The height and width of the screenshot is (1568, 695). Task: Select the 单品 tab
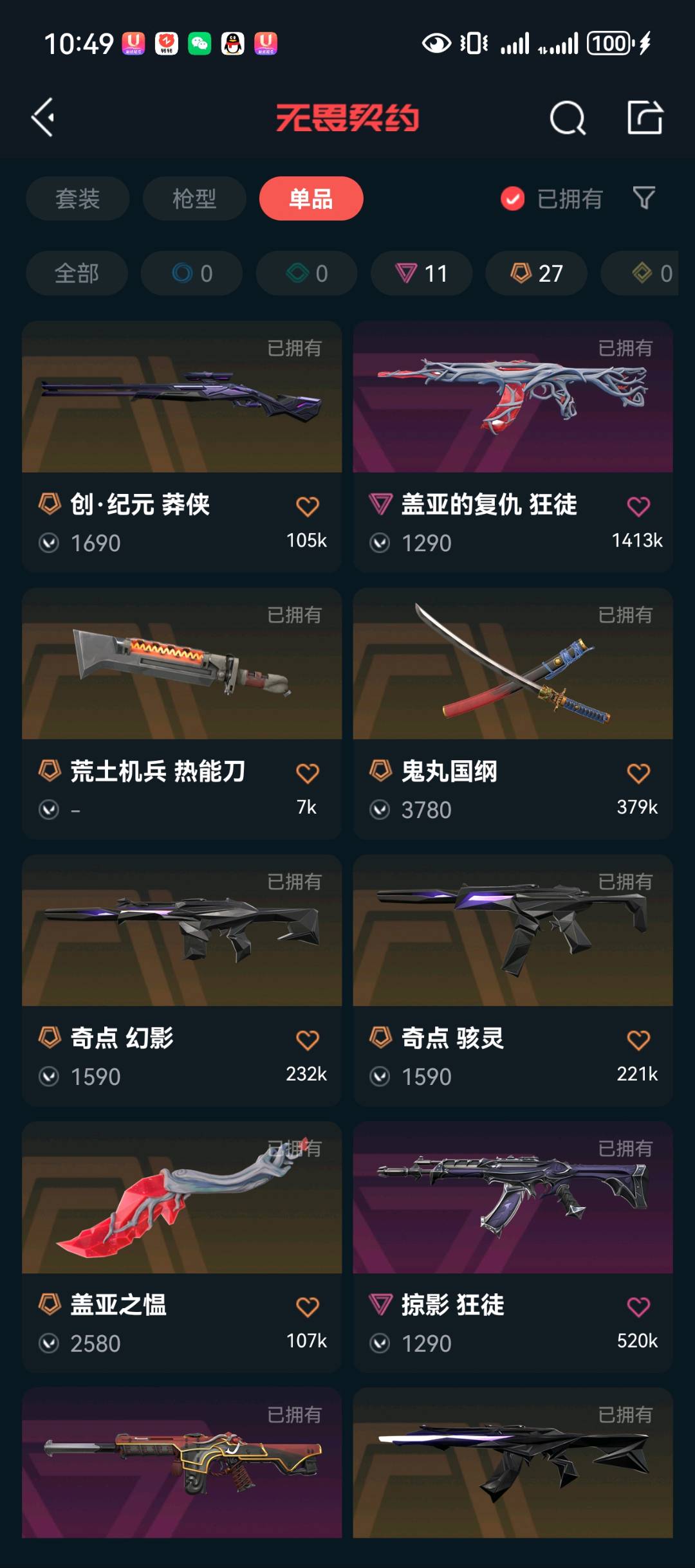311,199
